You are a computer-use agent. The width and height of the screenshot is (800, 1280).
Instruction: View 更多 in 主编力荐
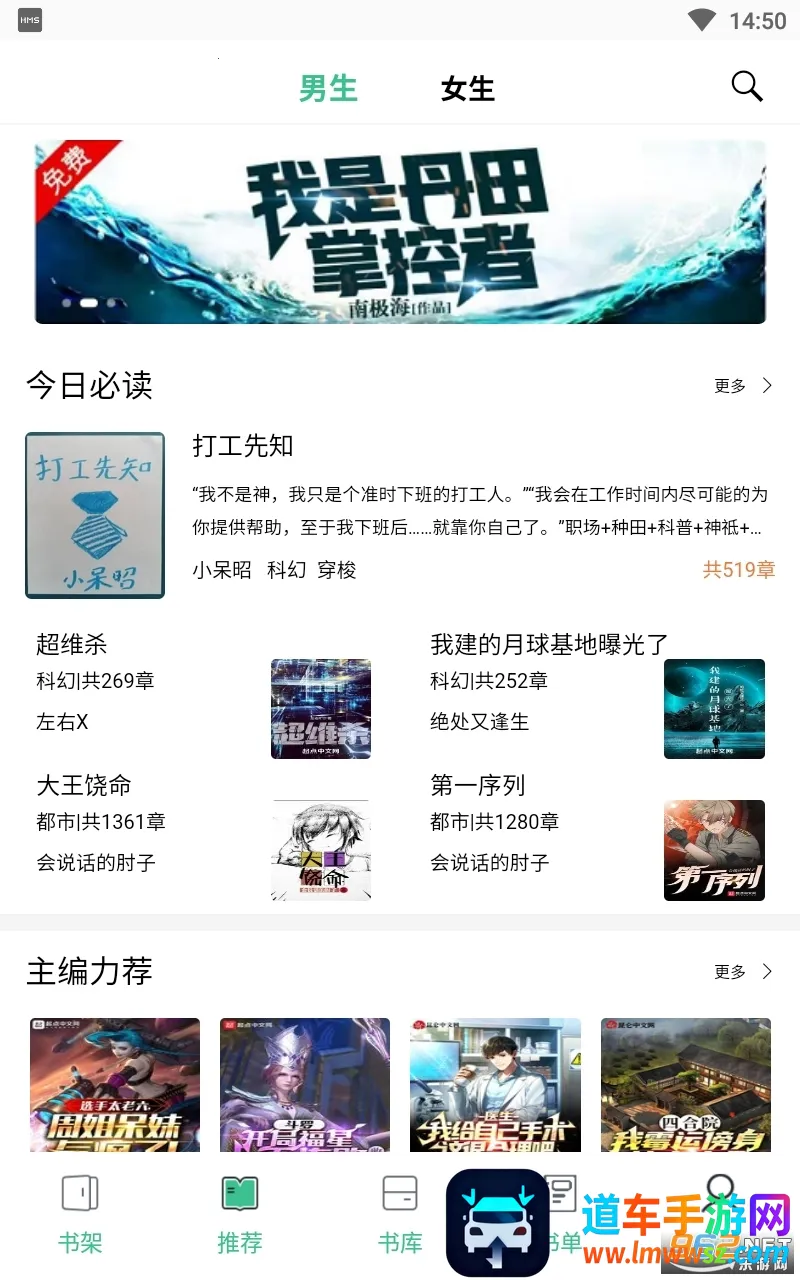(x=743, y=972)
